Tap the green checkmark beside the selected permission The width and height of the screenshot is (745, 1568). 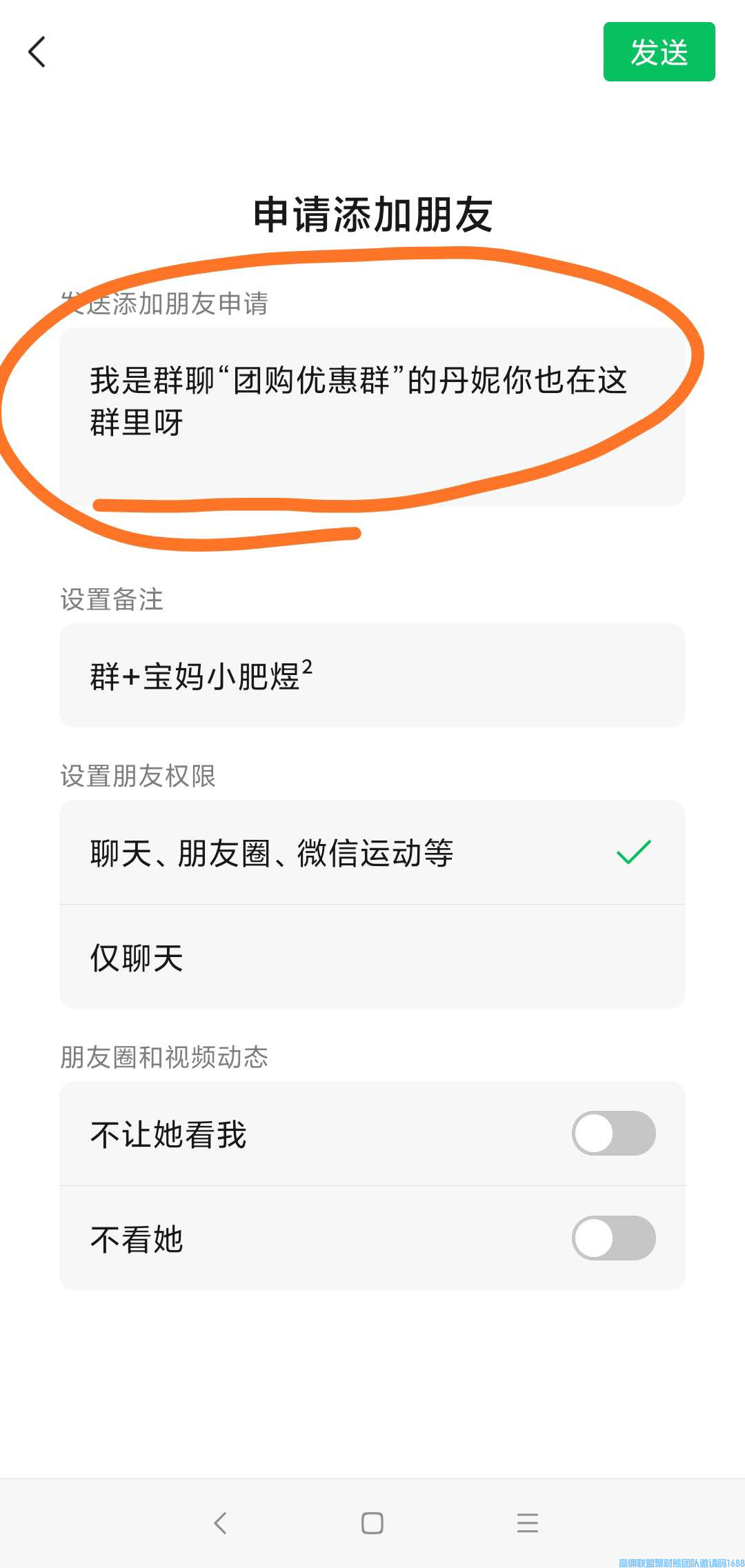[x=633, y=854]
